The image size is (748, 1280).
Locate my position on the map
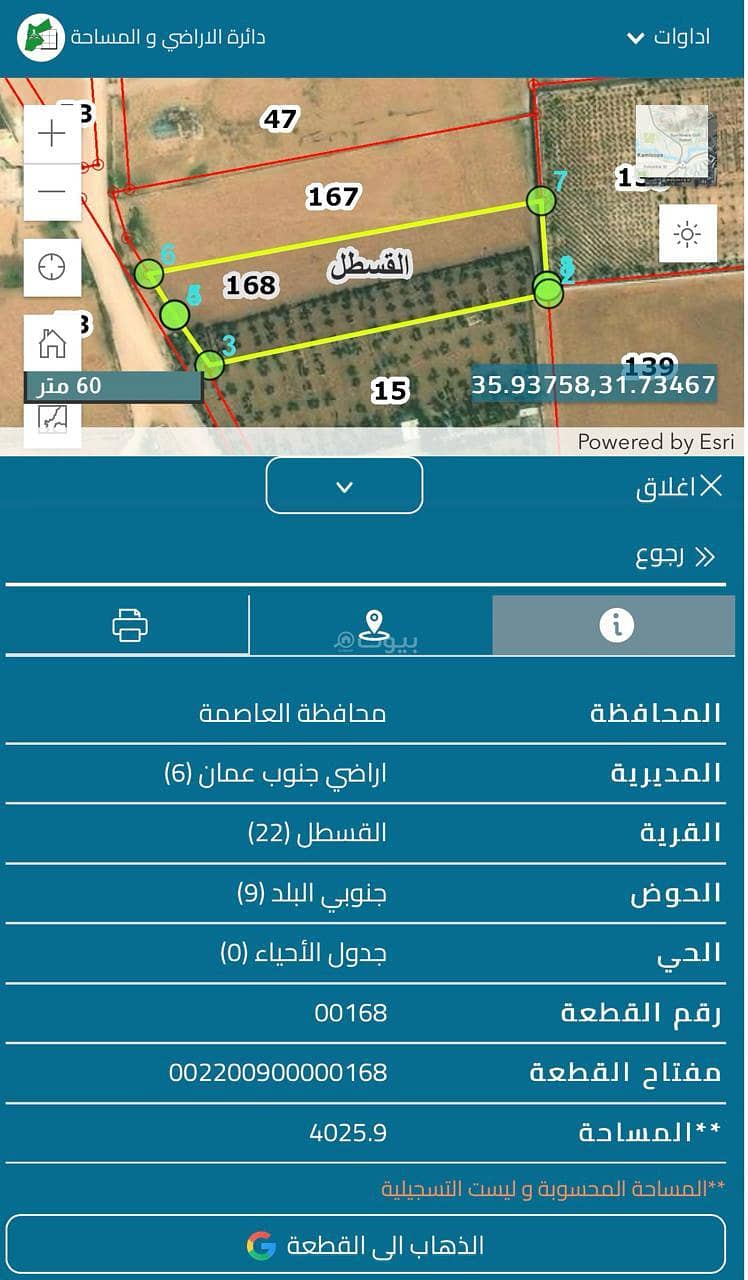[52, 268]
